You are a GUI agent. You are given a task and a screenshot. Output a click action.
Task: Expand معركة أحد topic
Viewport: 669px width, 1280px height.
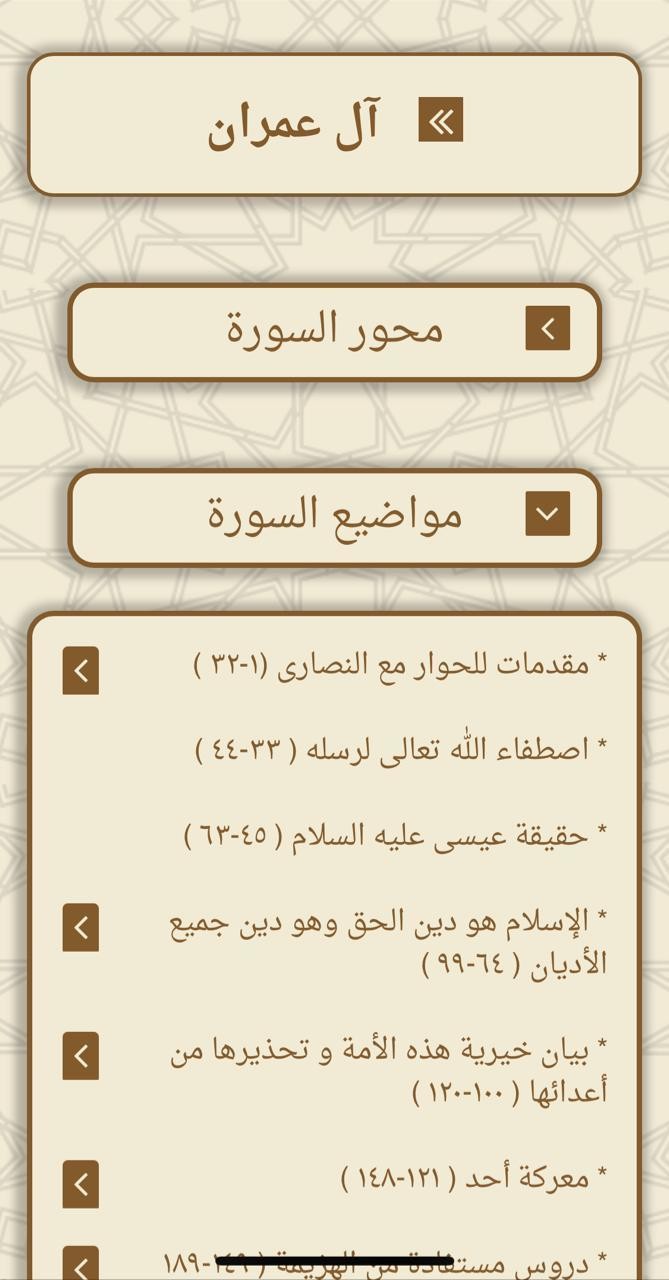pos(81,1184)
